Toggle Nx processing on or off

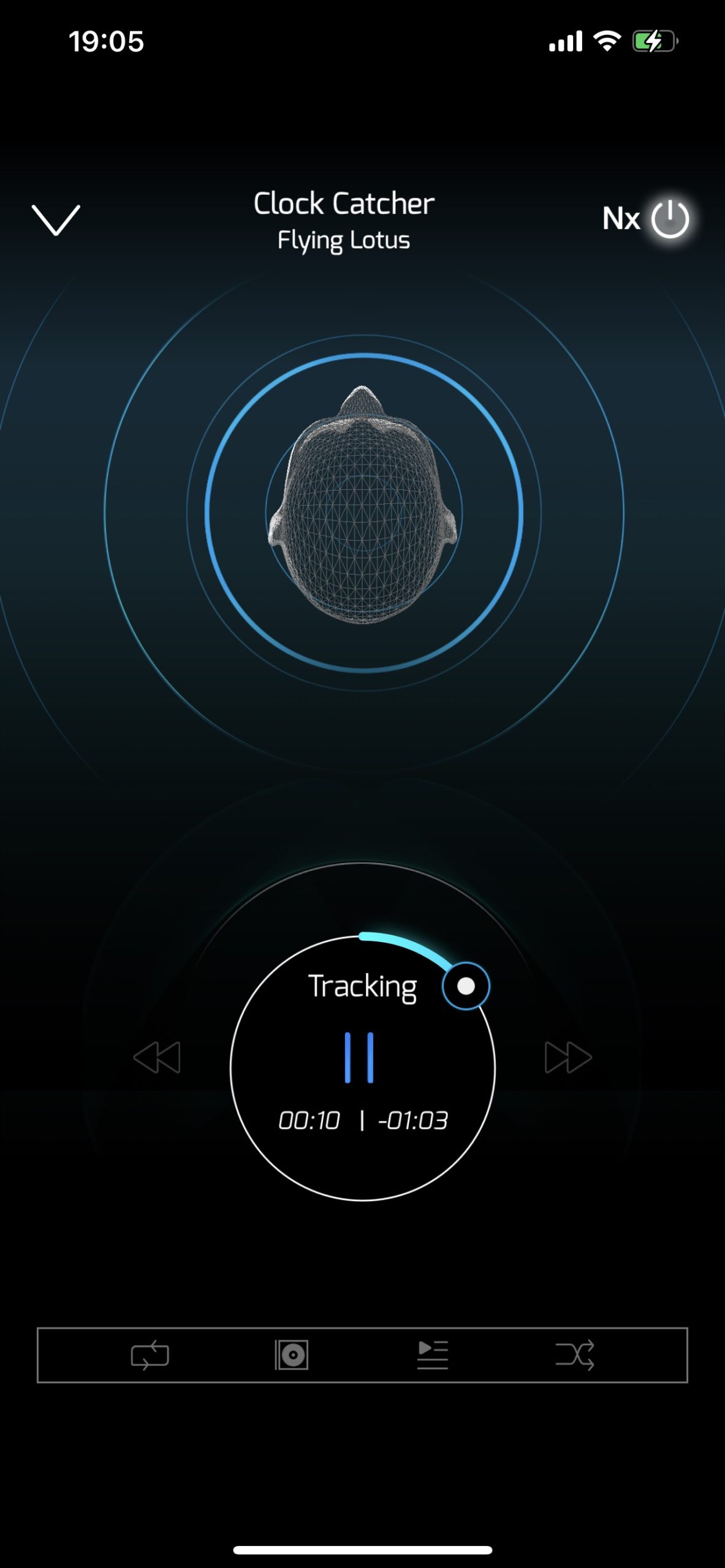669,219
